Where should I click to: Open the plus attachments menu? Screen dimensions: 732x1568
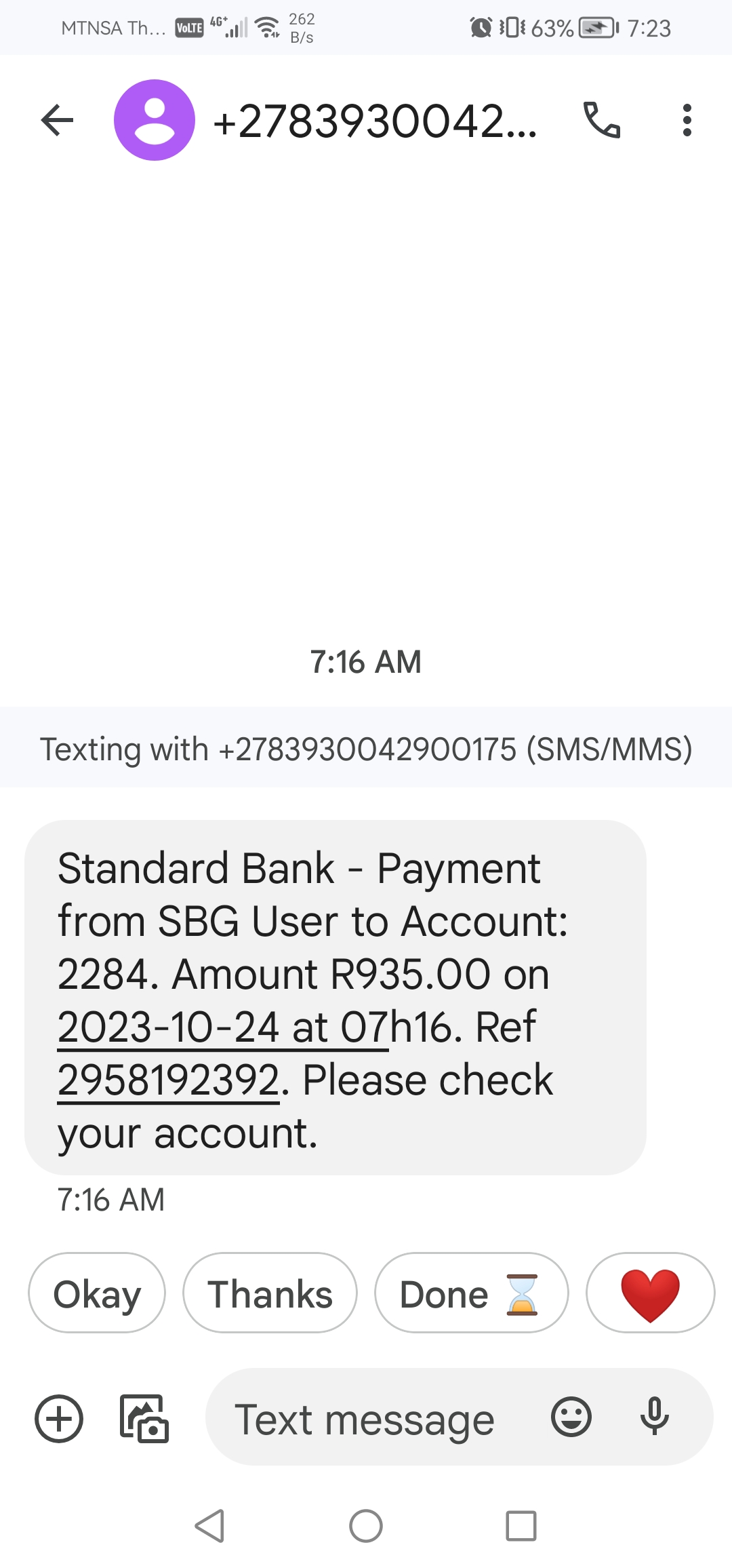pos(59,1418)
